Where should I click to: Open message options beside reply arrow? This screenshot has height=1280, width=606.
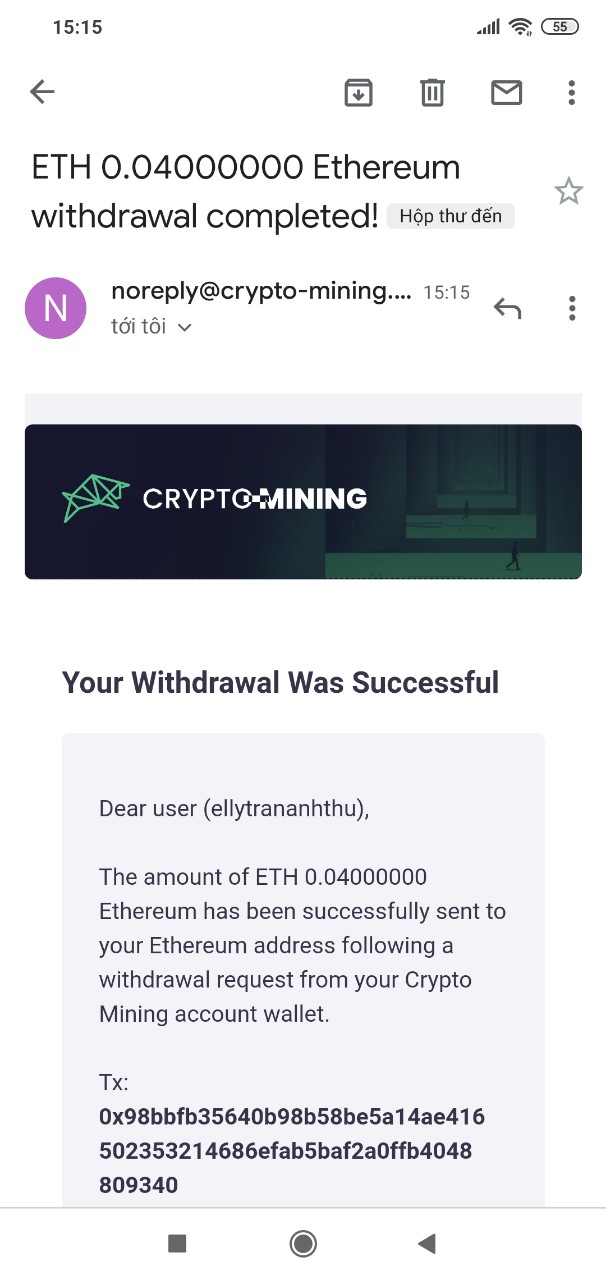click(571, 308)
